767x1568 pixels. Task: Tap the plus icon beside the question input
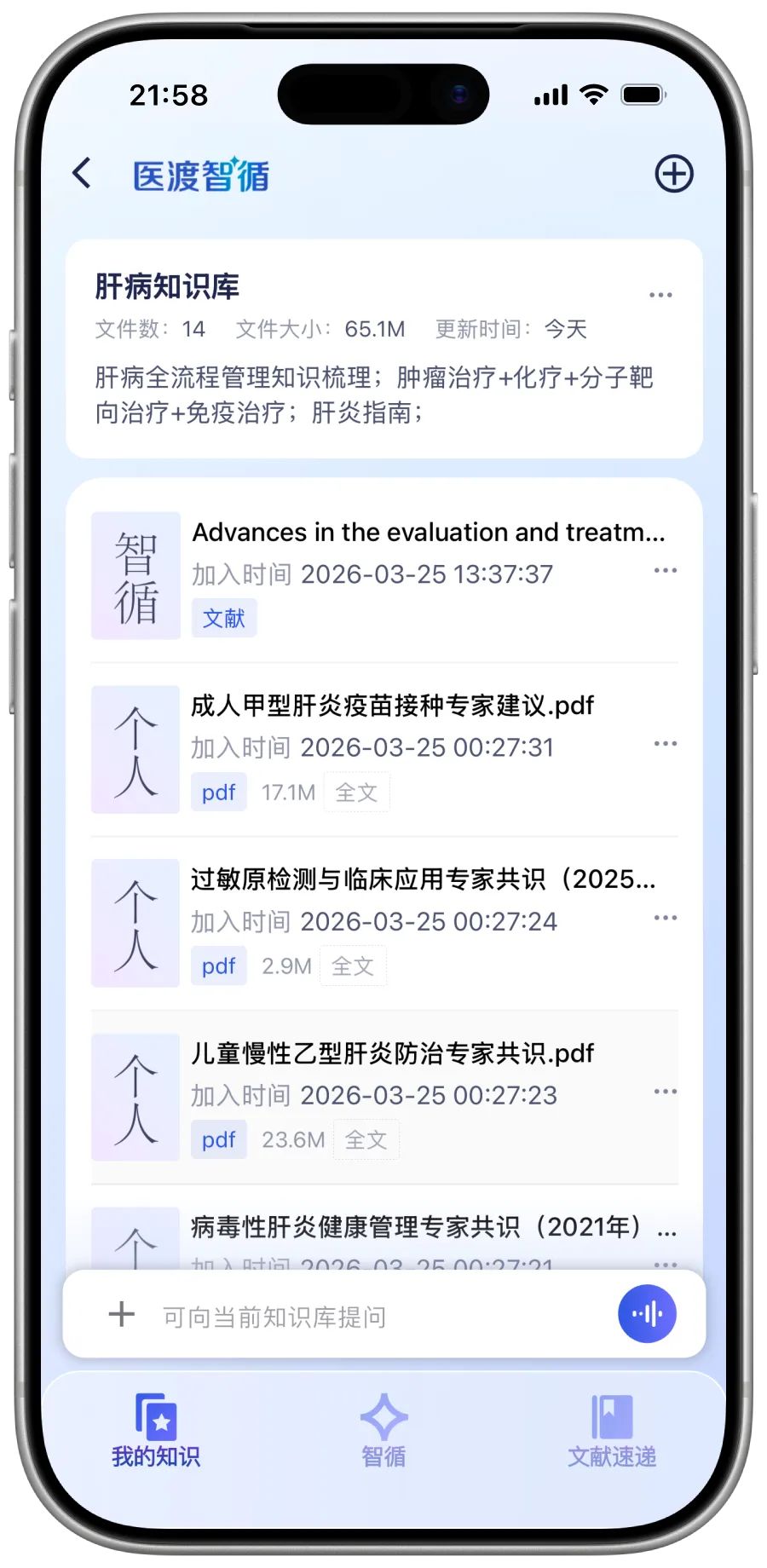tap(122, 1314)
